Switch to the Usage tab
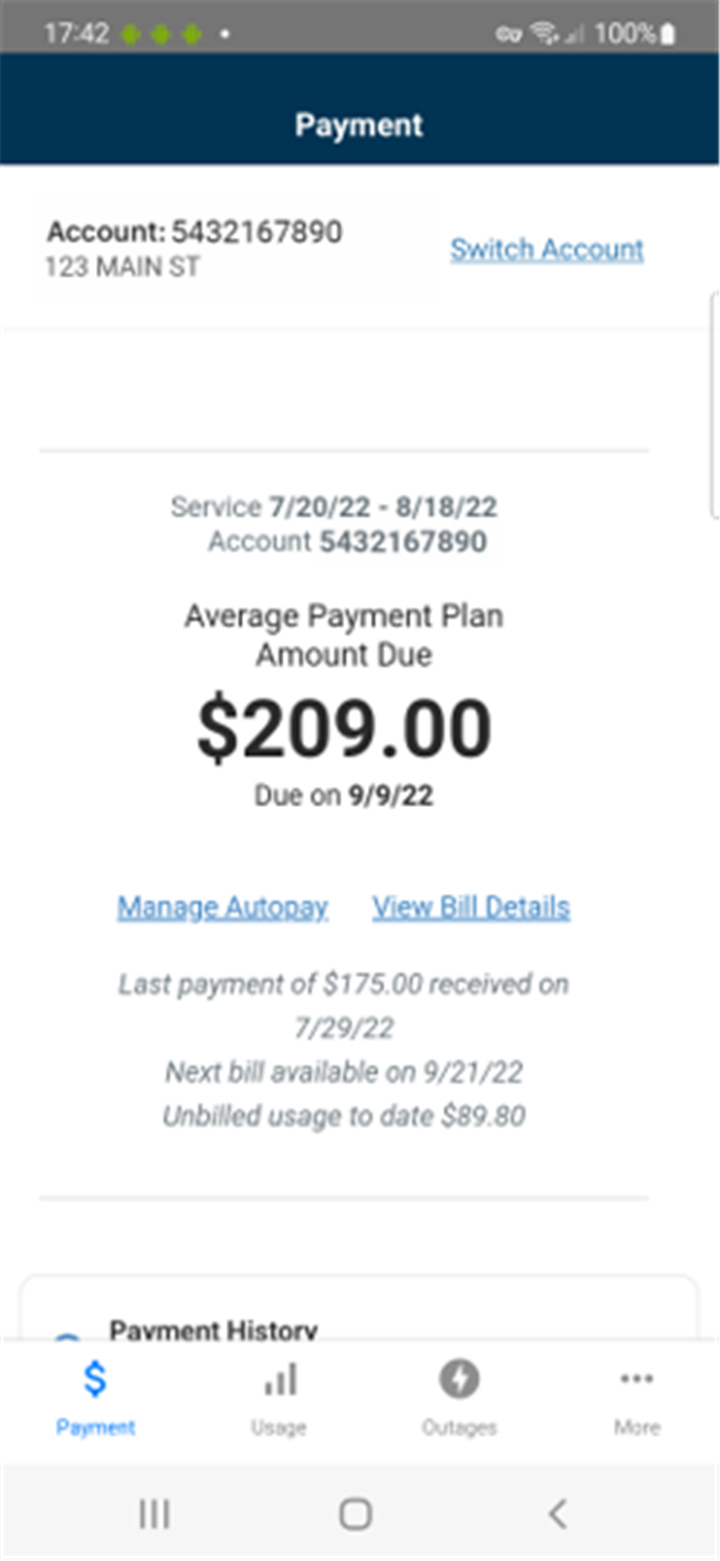Viewport: 720px width, 1561px height. [279, 1399]
